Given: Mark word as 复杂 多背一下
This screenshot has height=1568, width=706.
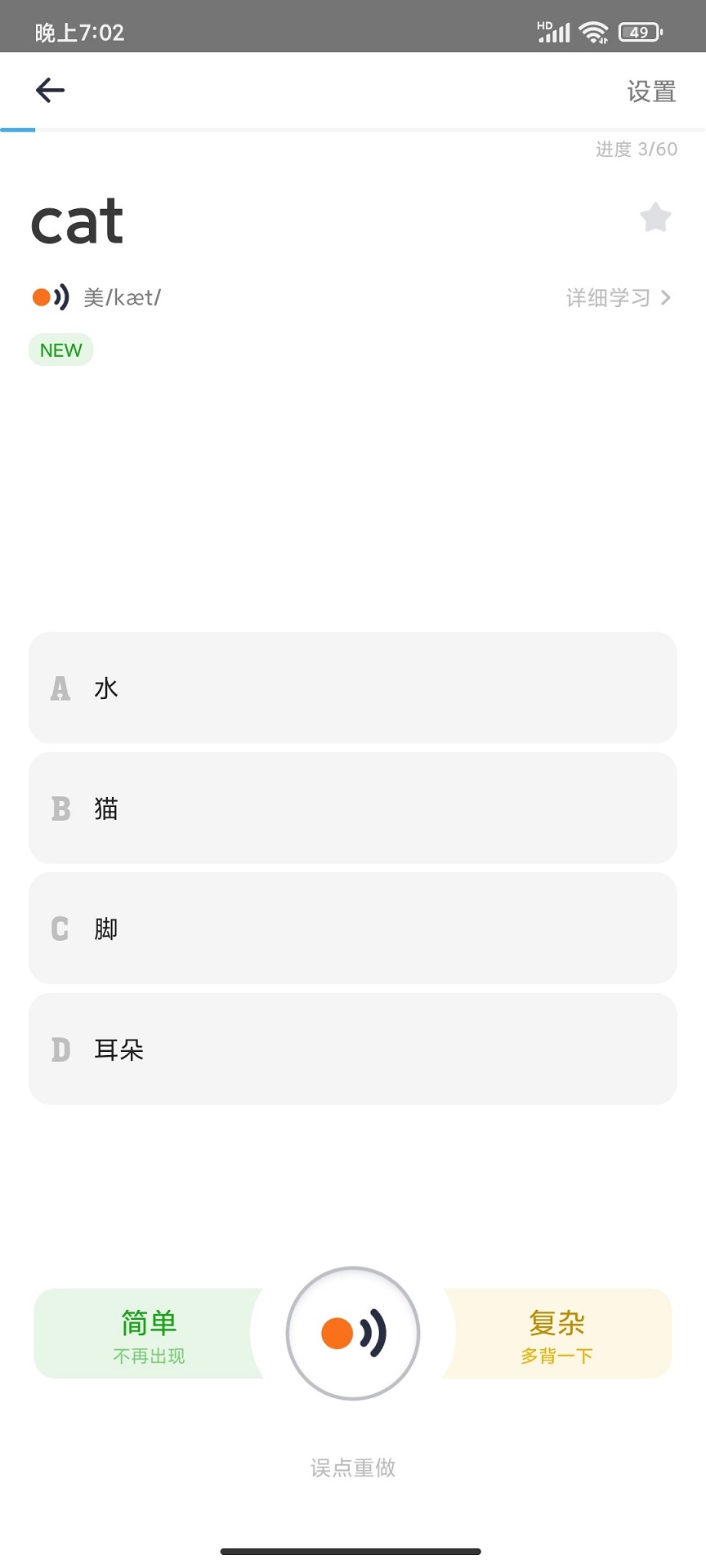Looking at the screenshot, I should (557, 1334).
